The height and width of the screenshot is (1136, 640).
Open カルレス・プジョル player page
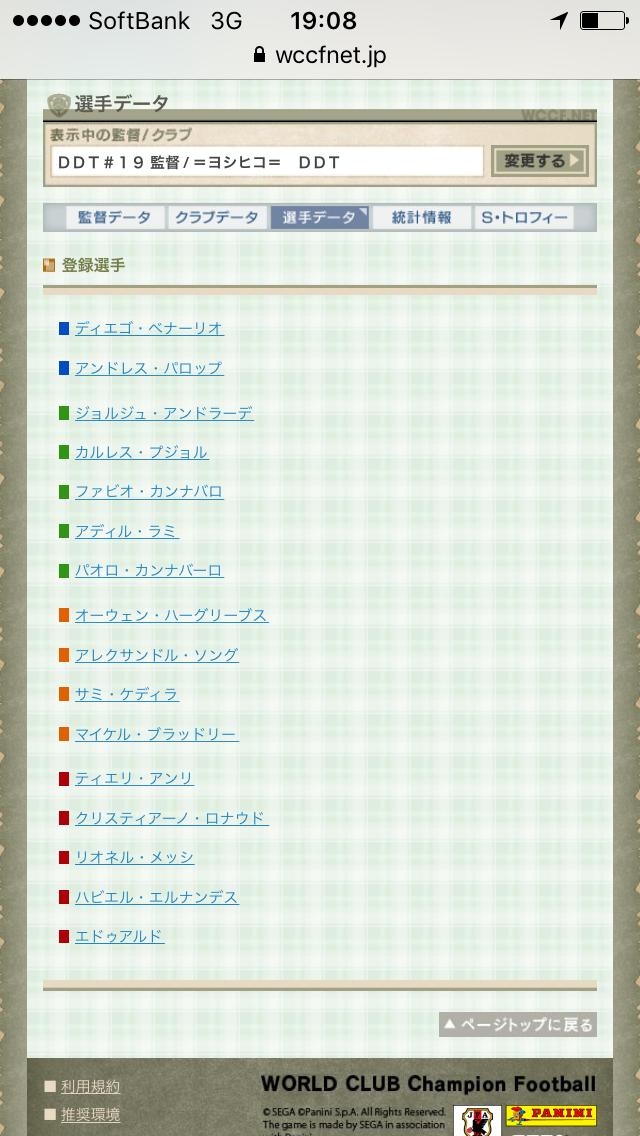tap(141, 453)
